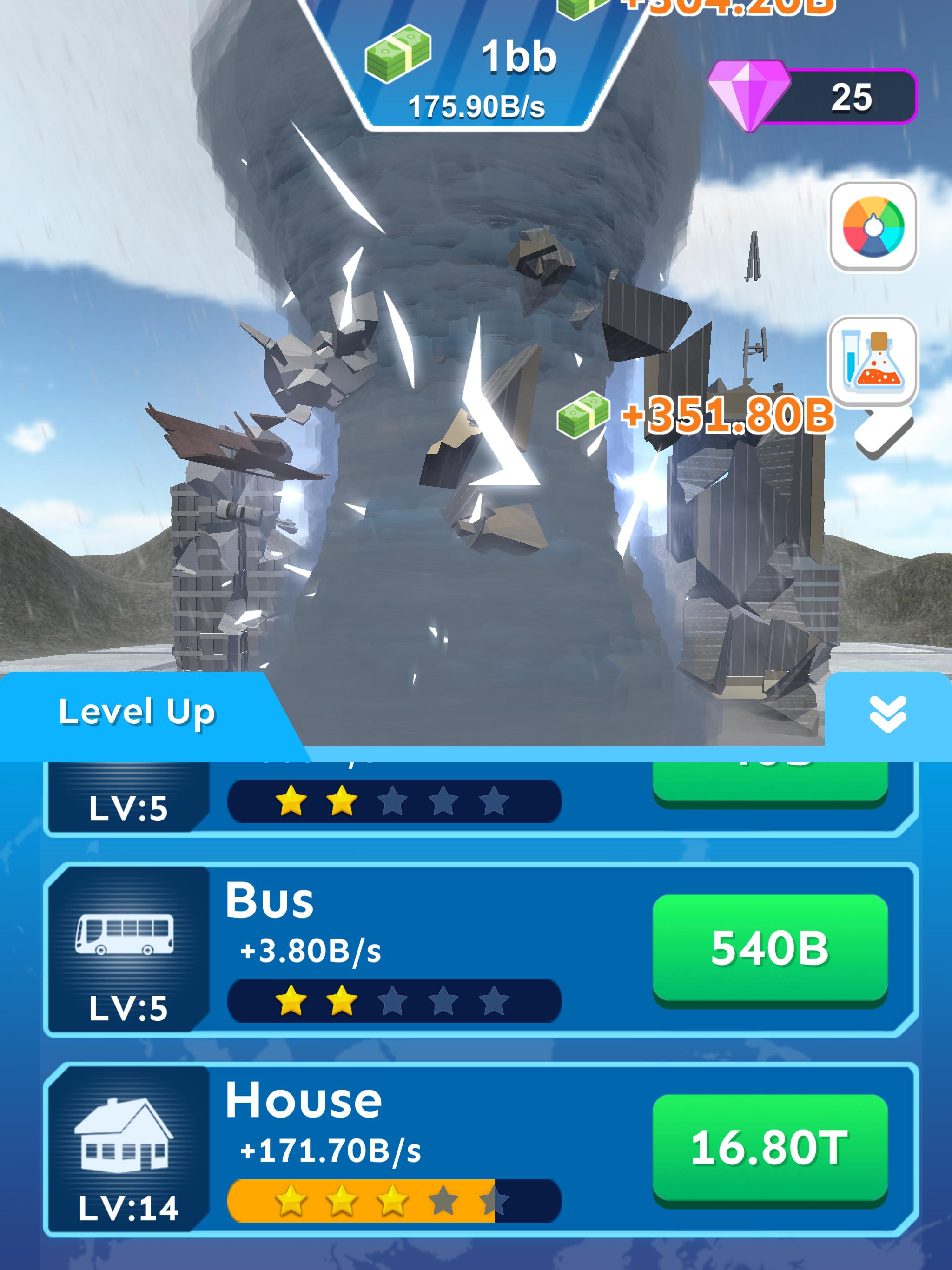Open the spin wheel bonus
The image size is (952, 1270).
pyautogui.click(x=873, y=227)
